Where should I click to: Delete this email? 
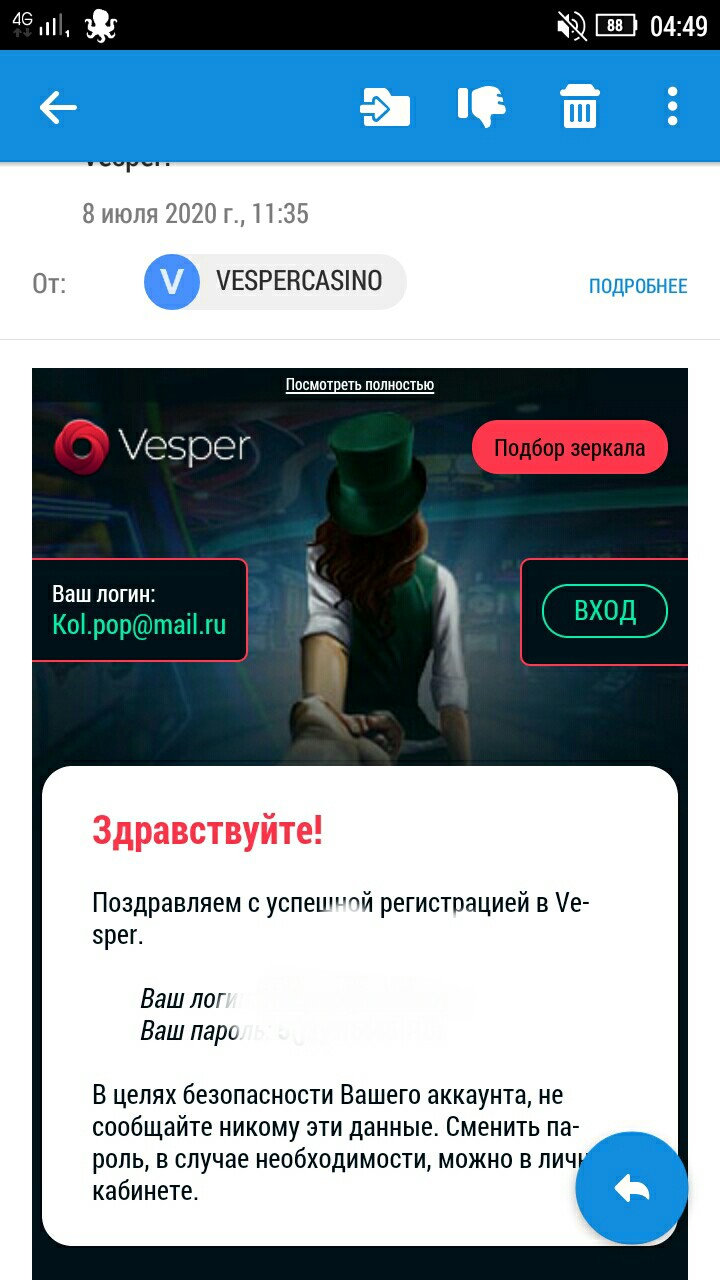click(579, 106)
